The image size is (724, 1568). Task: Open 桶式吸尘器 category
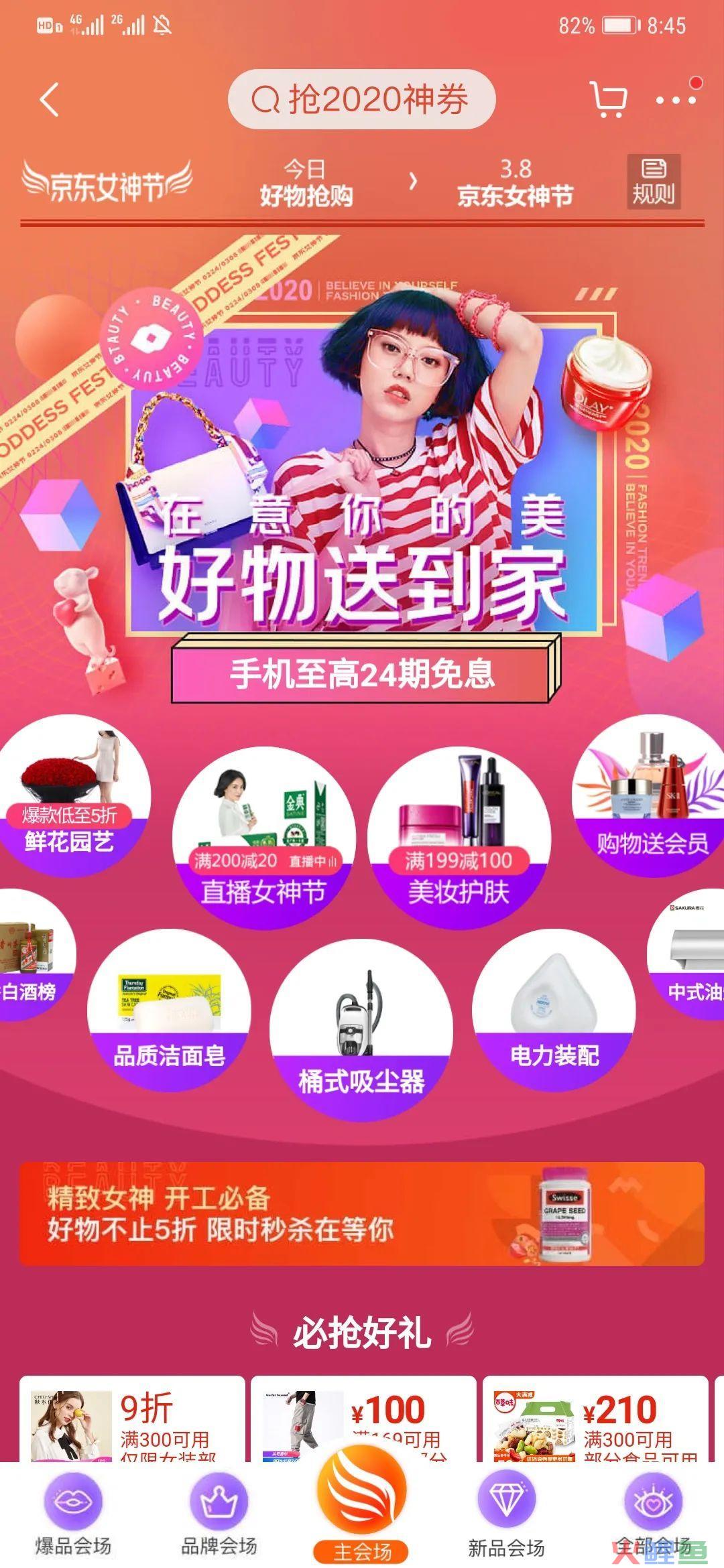tap(361, 1030)
